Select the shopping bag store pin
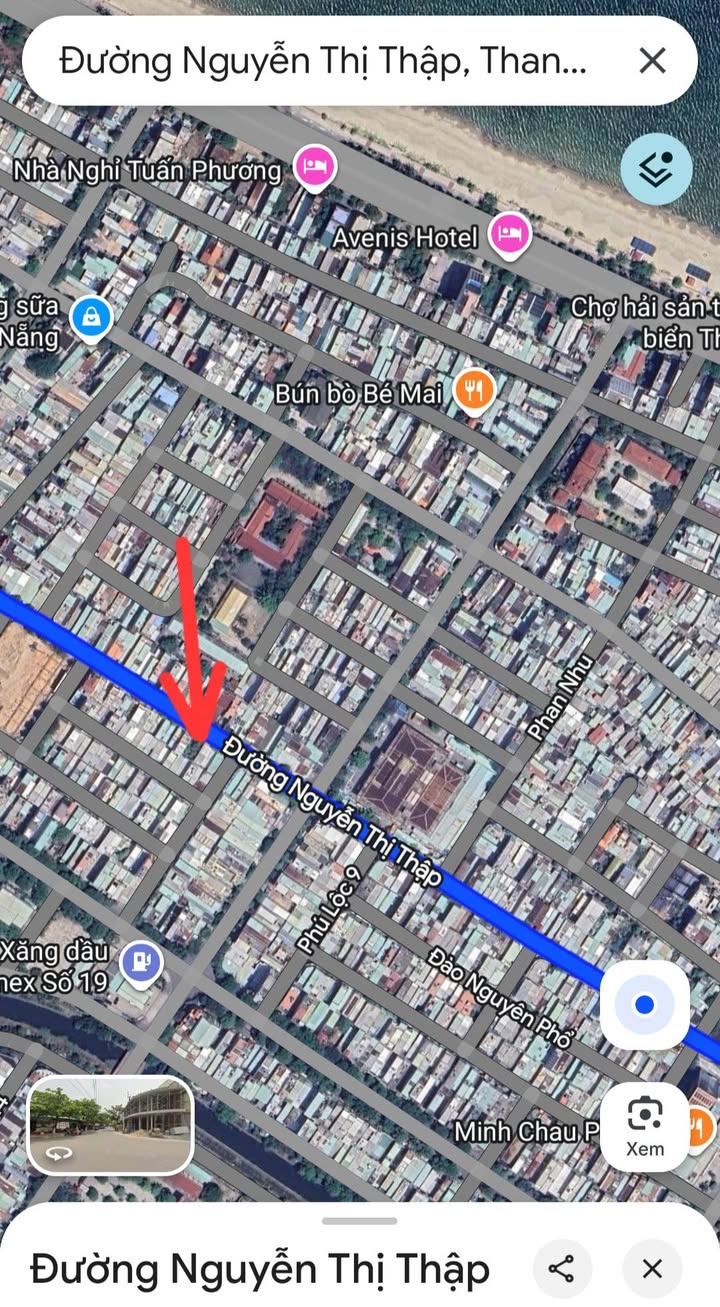Screen dimensions: 720x1307 tap(91, 318)
